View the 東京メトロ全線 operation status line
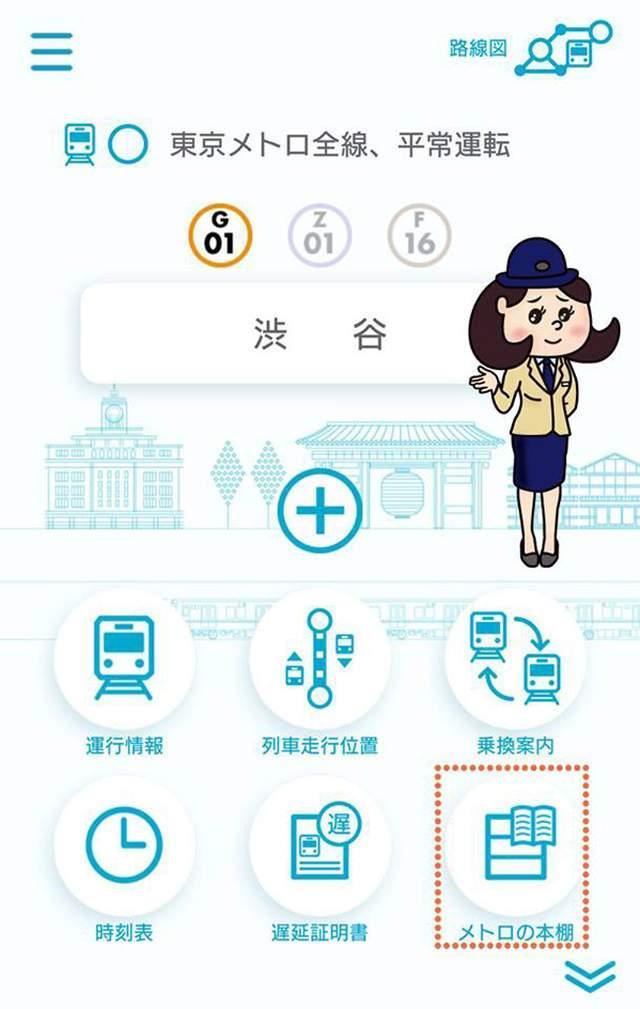Screen dimensions: 640x1009 pos(340,146)
